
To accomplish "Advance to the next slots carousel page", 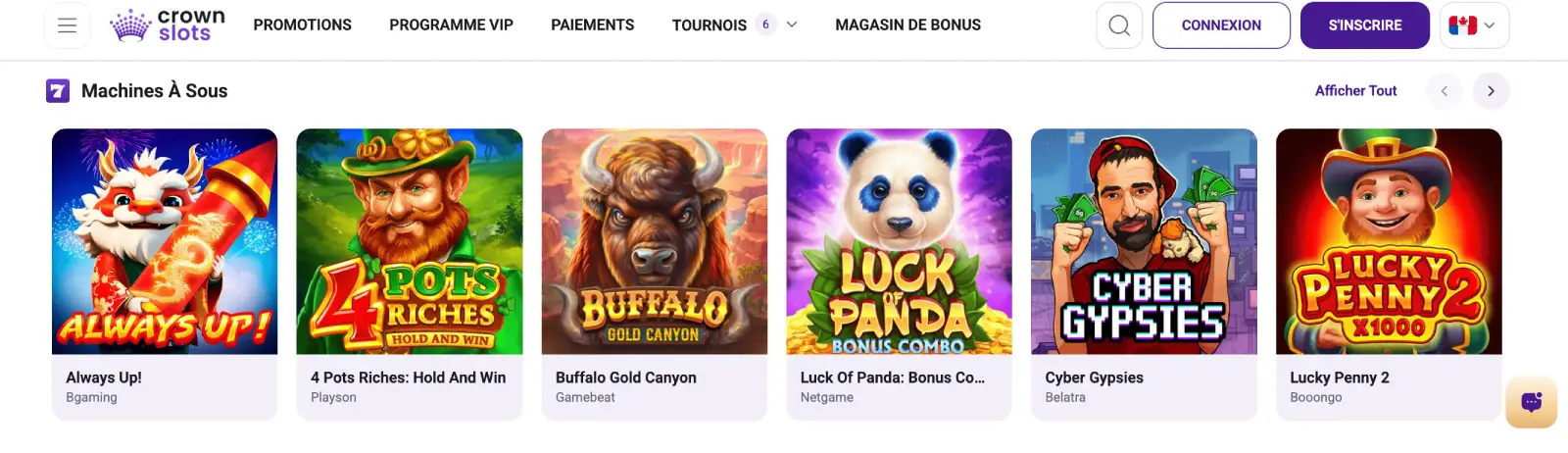I will tap(1491, 91).
